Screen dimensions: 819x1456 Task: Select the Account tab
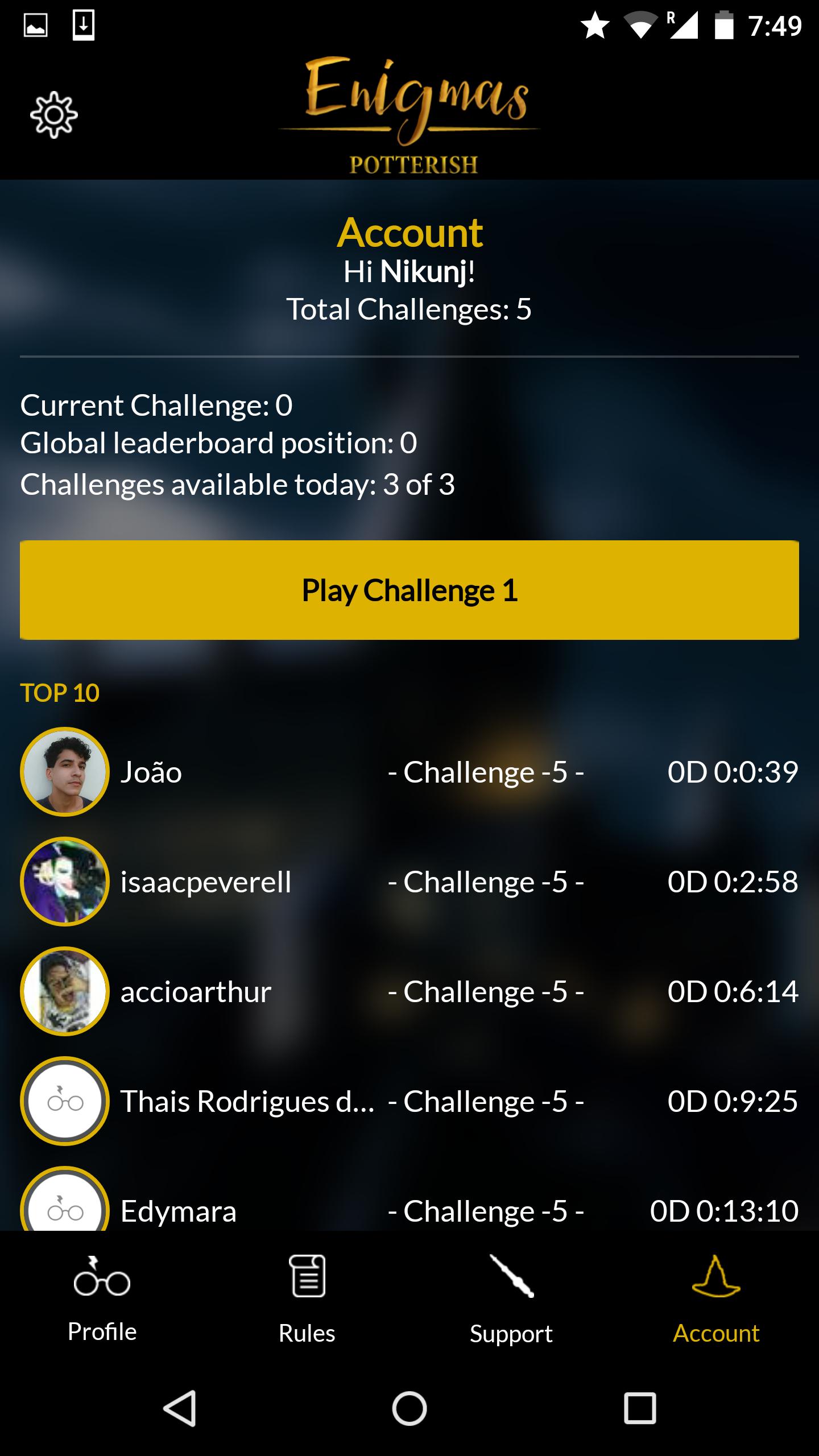[x=716, y=1300]
